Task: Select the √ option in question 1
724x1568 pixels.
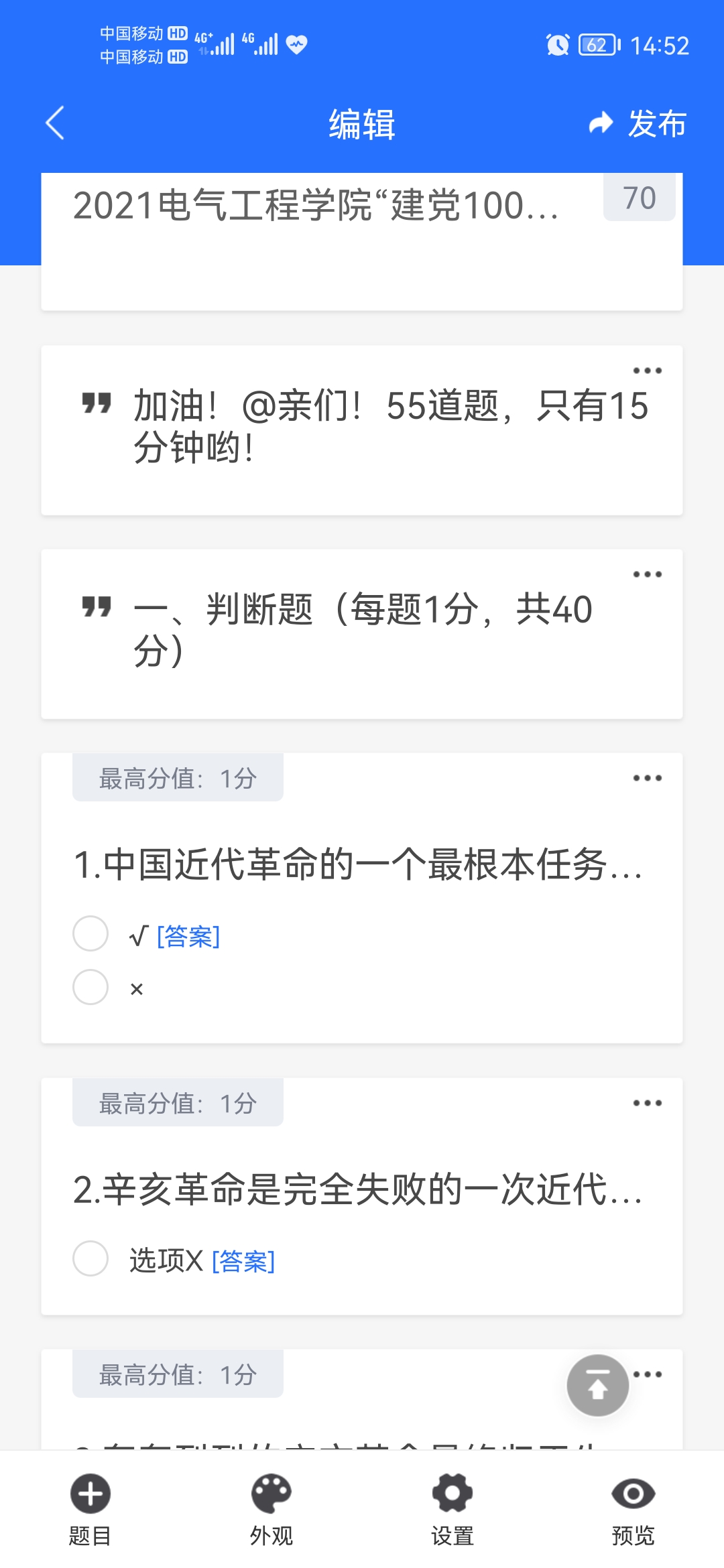Action: pos(90,933)
